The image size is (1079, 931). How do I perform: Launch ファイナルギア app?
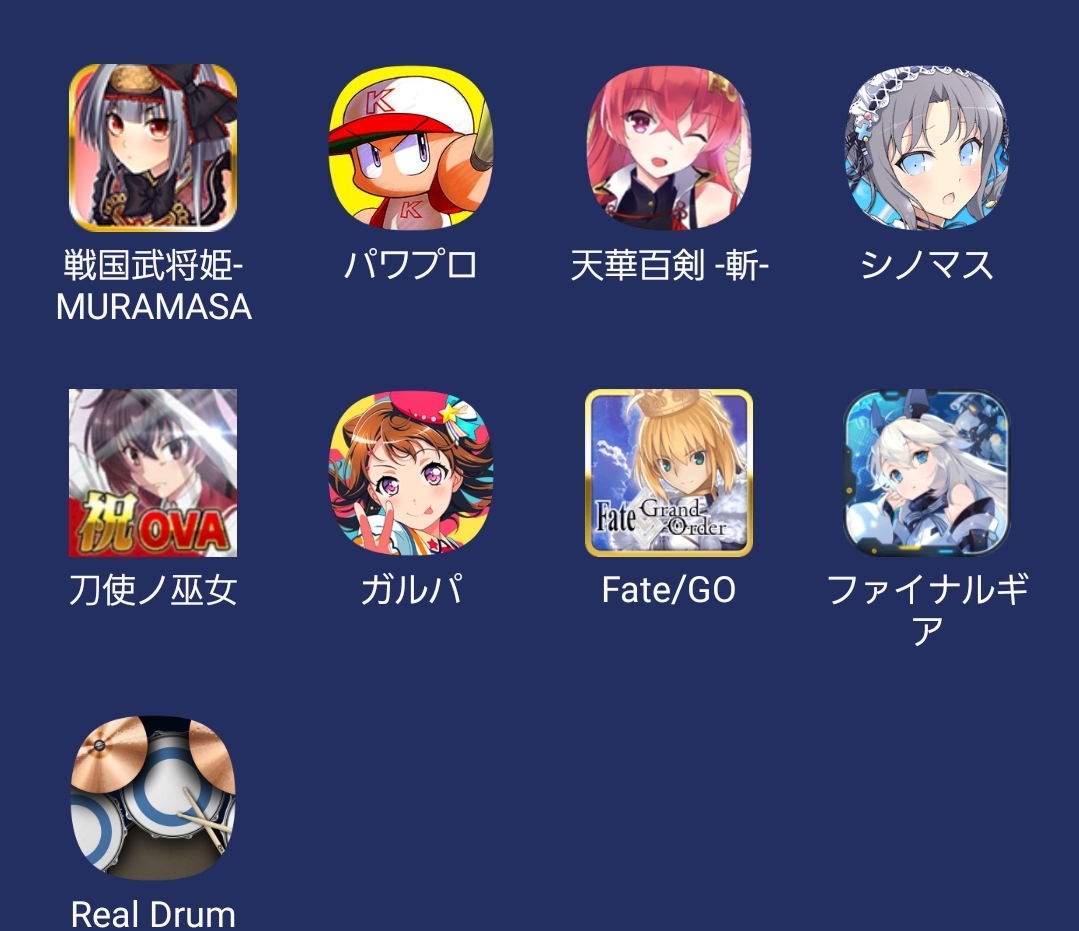coord(926,473)
